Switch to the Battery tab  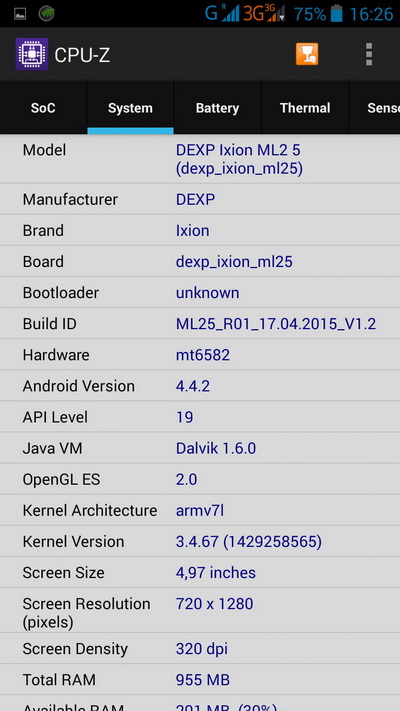tap(217, 108)
